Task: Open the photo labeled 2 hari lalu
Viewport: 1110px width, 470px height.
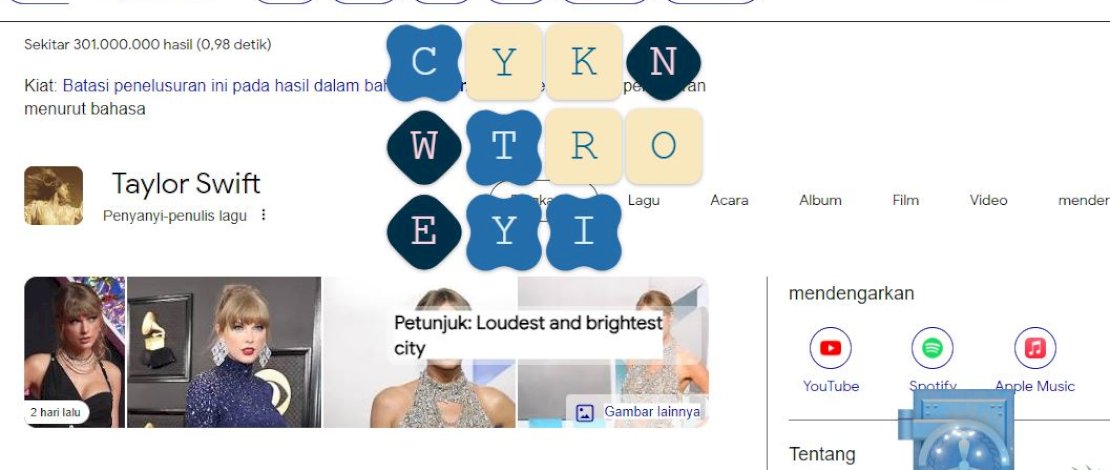Action: point(75,352)
